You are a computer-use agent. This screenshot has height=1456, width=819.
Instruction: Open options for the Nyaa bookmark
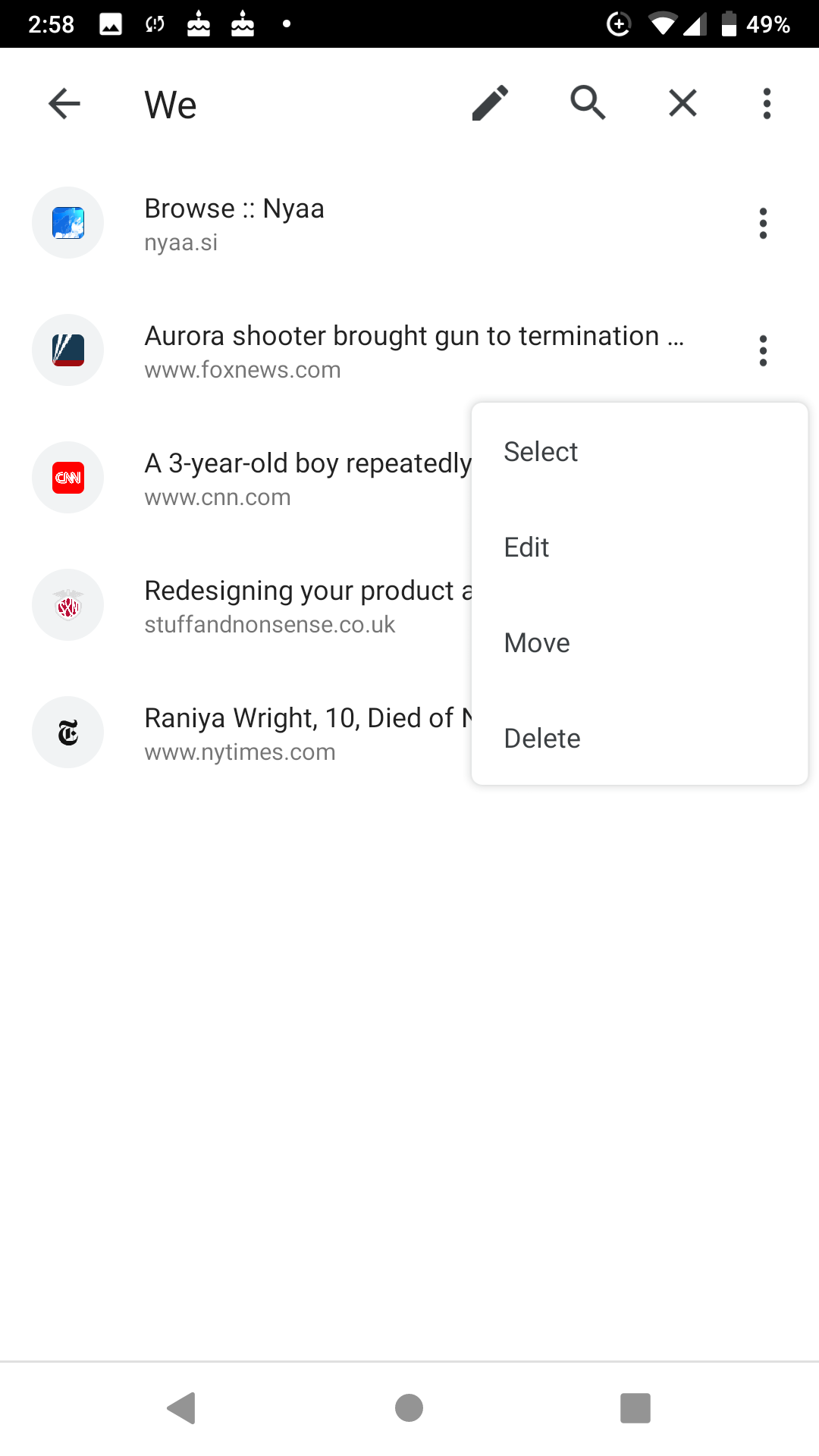click(x=763, y=224)
